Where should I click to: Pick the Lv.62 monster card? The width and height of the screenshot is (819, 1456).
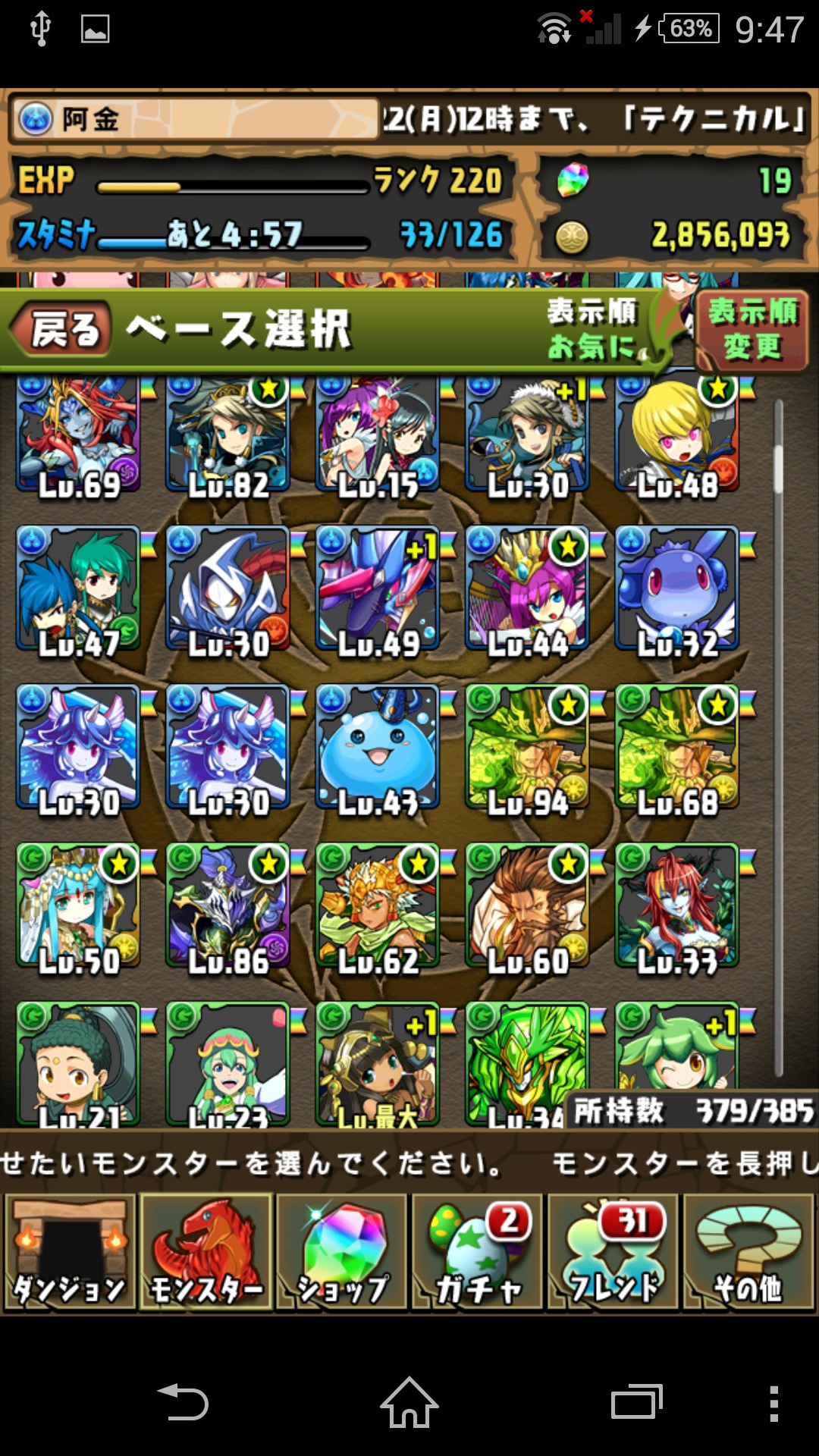pyautogui.click(x=378, y=905)
